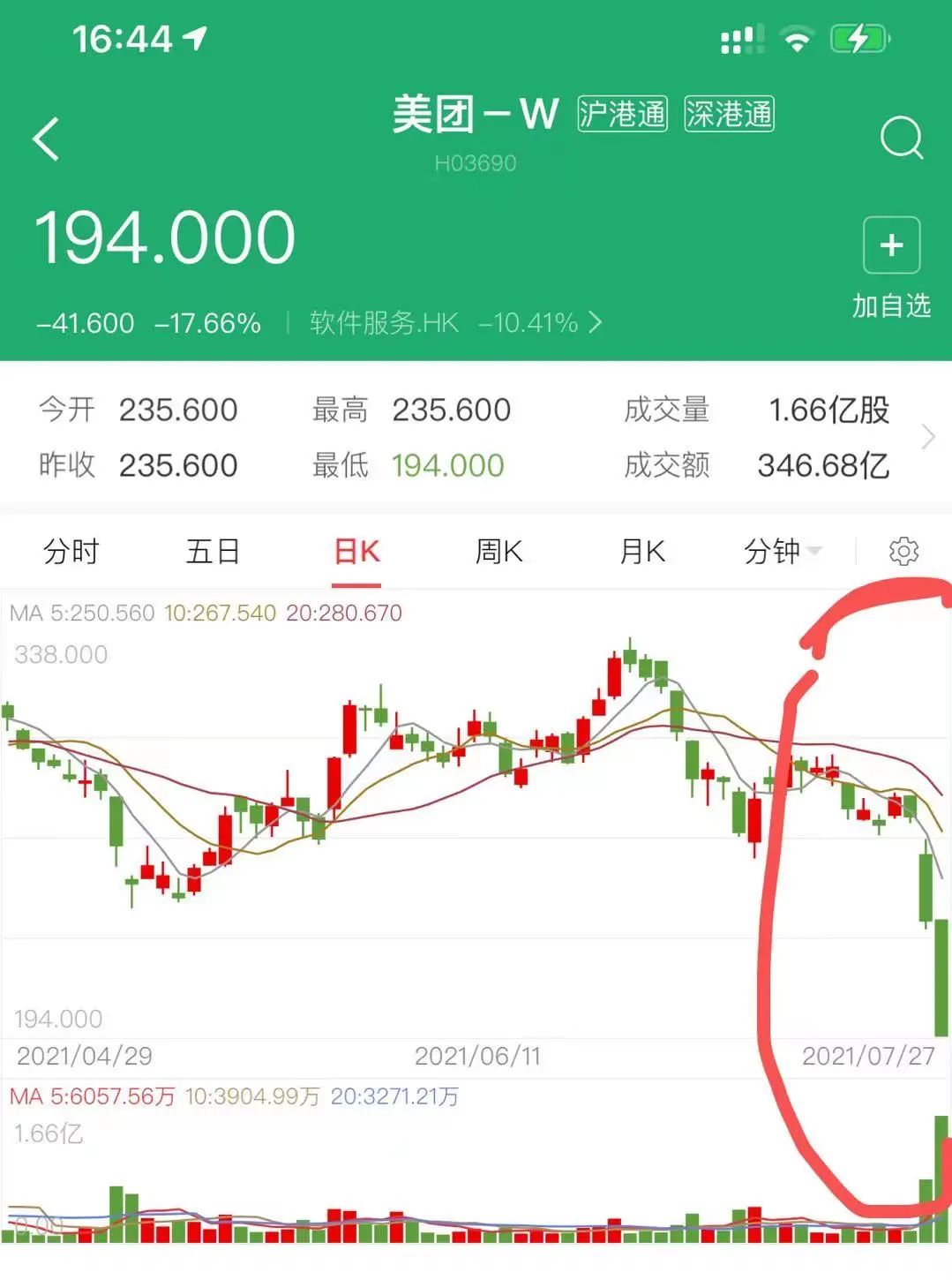Open the 分钟 interval dropdown
952x1280 pixels.
[x=782, y=552]
